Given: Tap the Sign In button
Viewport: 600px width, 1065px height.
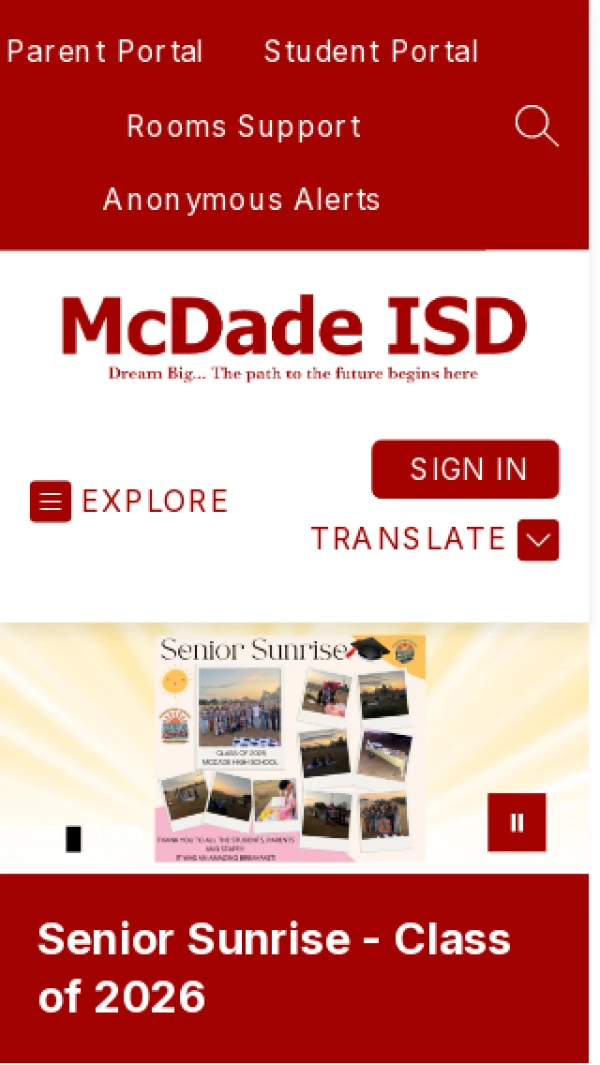Looking at the screenshot, I should click(466, 469).
